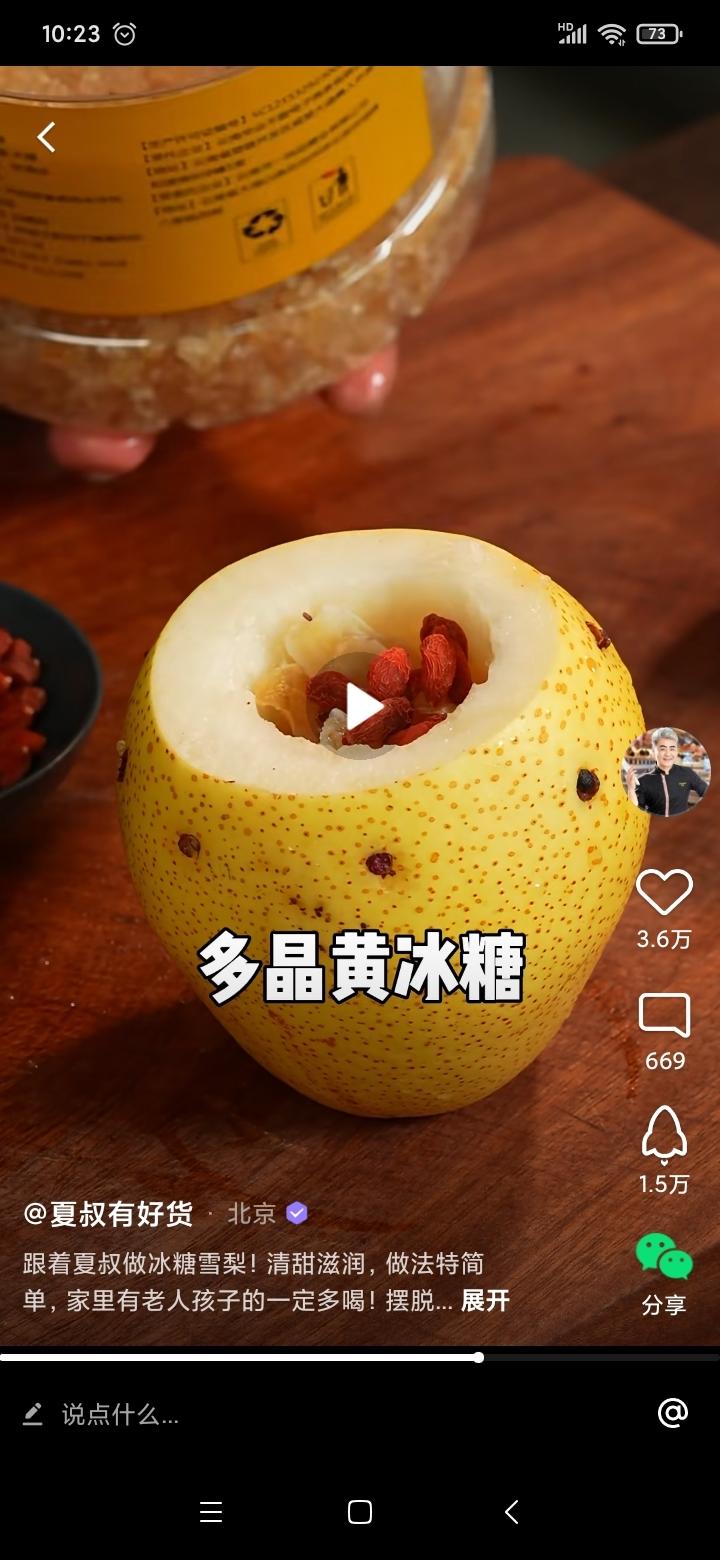
Task: Expand the caption with 展开
Action: pos(485,1300)
